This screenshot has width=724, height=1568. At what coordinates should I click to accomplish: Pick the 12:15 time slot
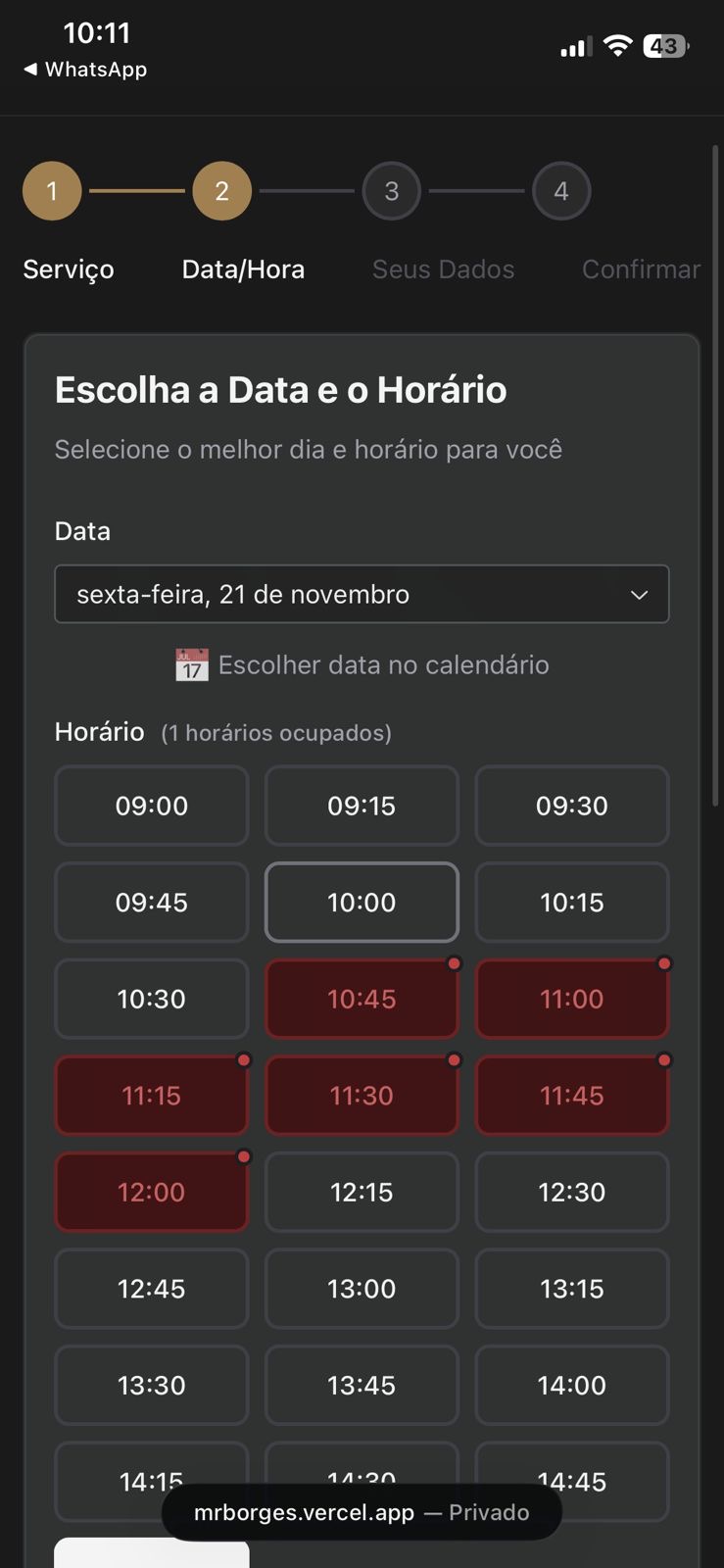click(362, 1192)
